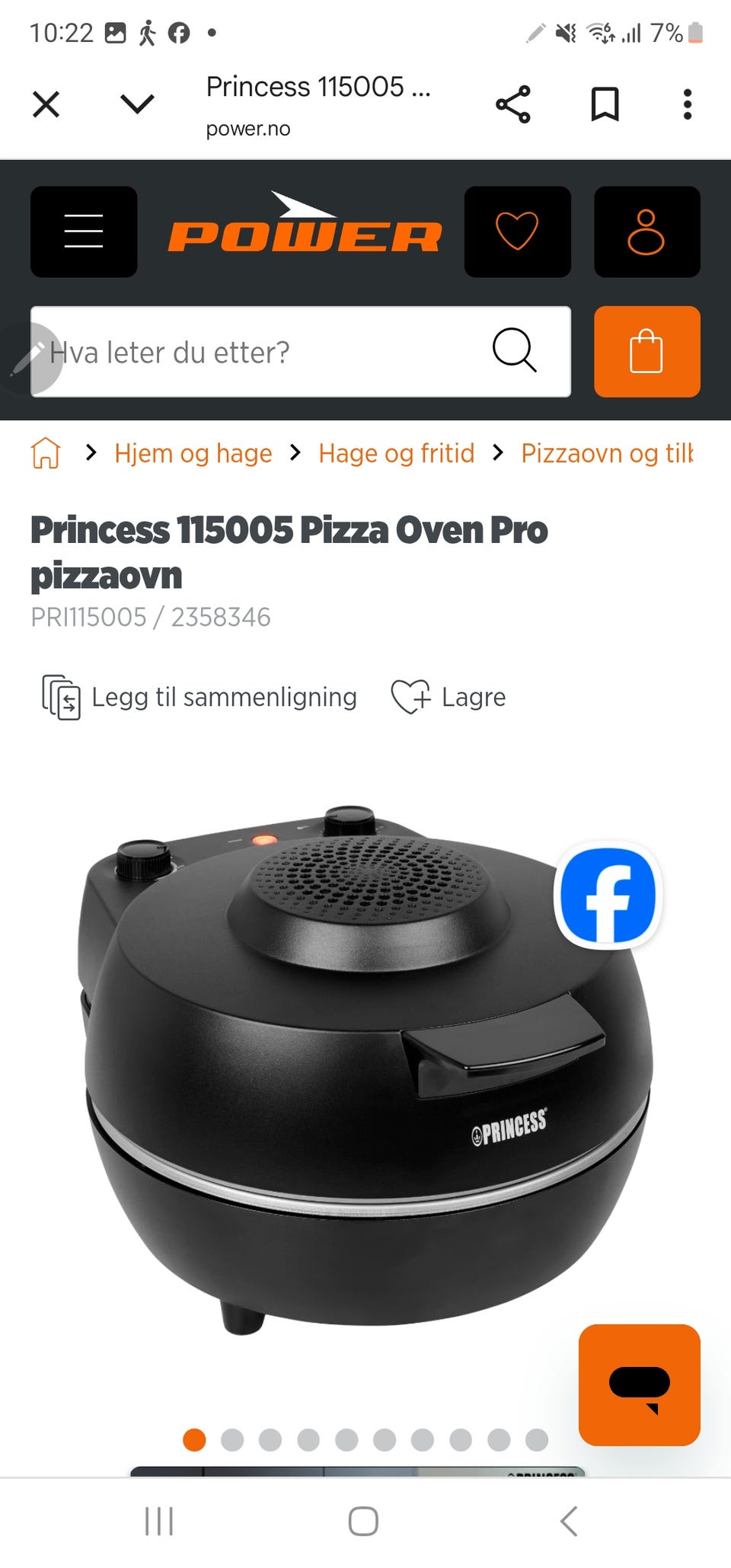731x1568 pixels.
Task: Open the Hjem og hage breadcrumb
Action: click(193, 453)
